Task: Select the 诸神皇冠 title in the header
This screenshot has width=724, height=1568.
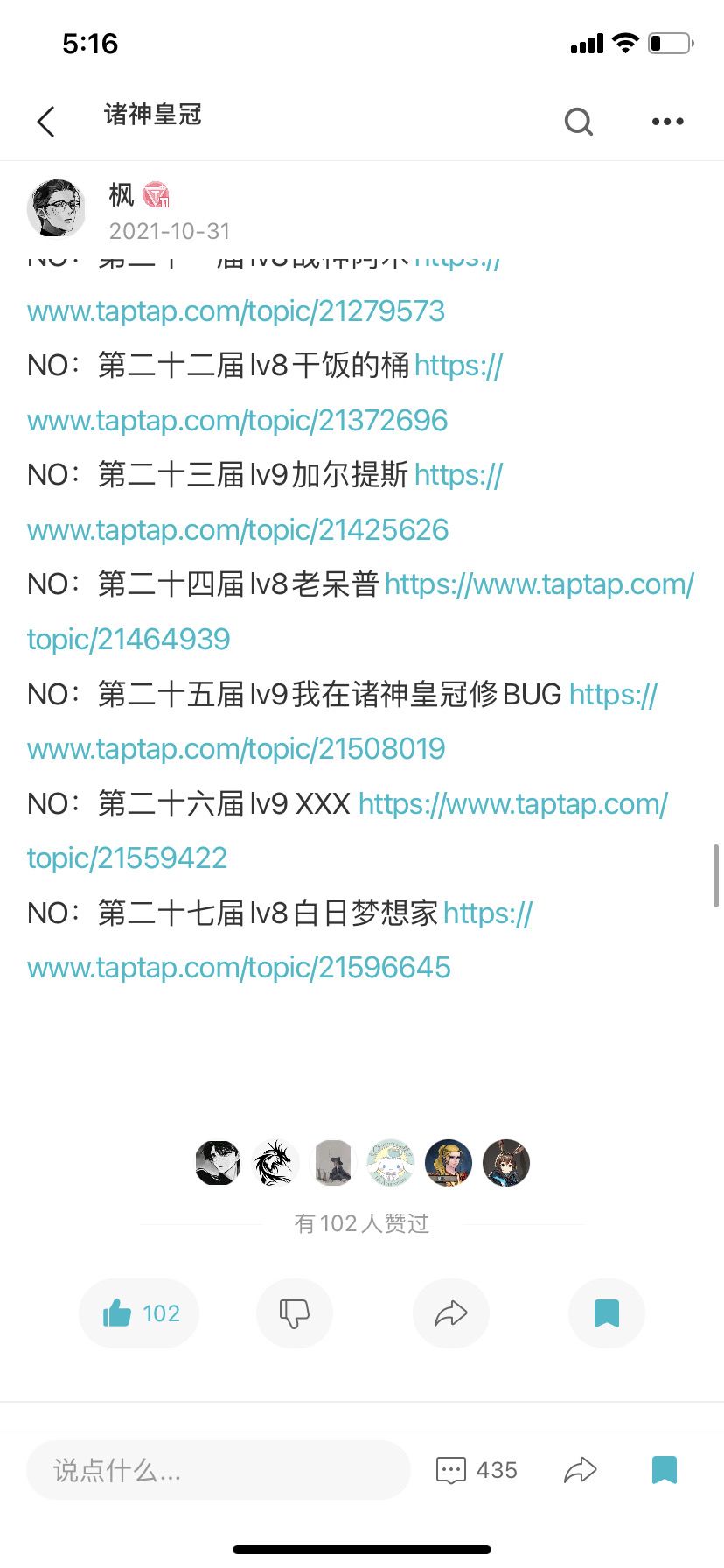Action: pos(150,115)
